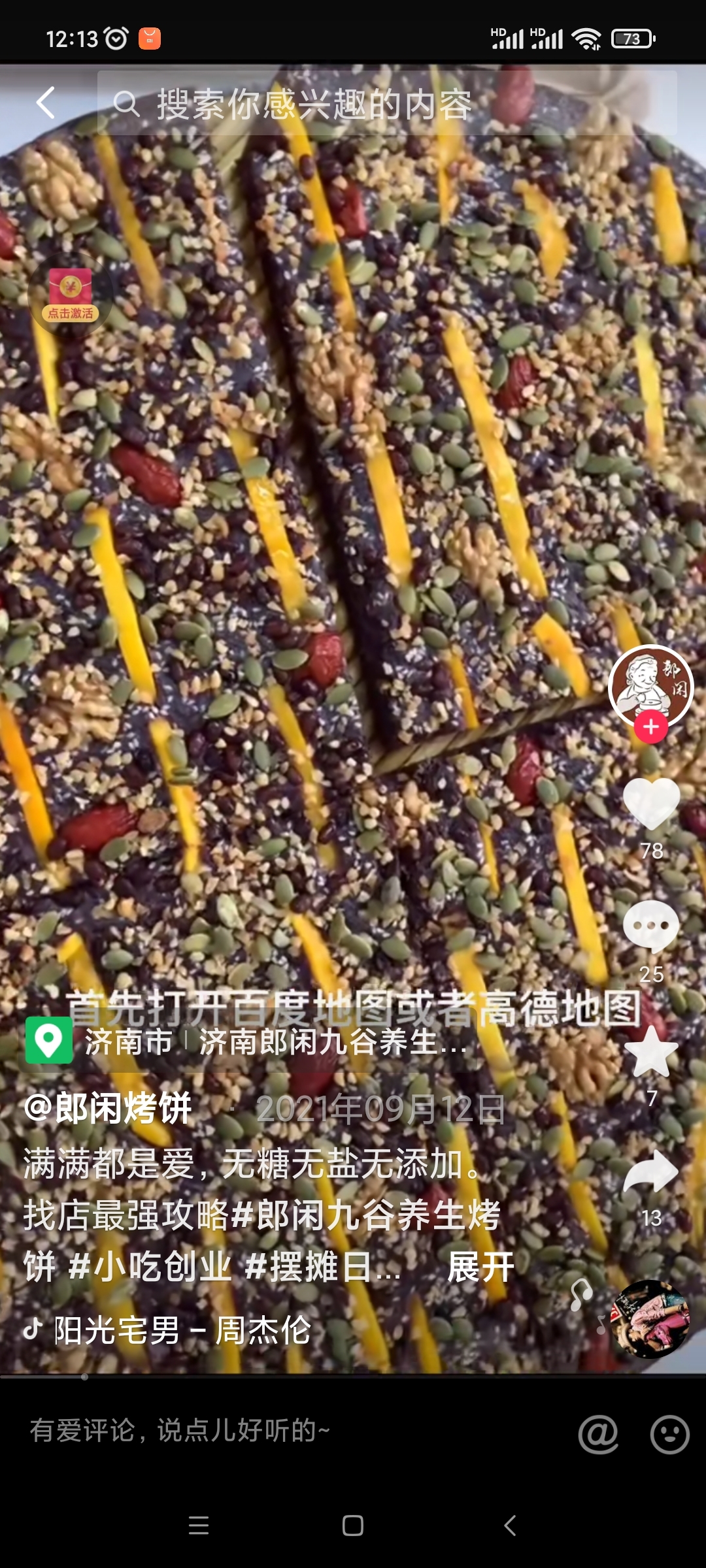Open the comments bubble icon
The height and width of the screenshot is (1568, 706).
pyautogui.click(x=651, y=926)
